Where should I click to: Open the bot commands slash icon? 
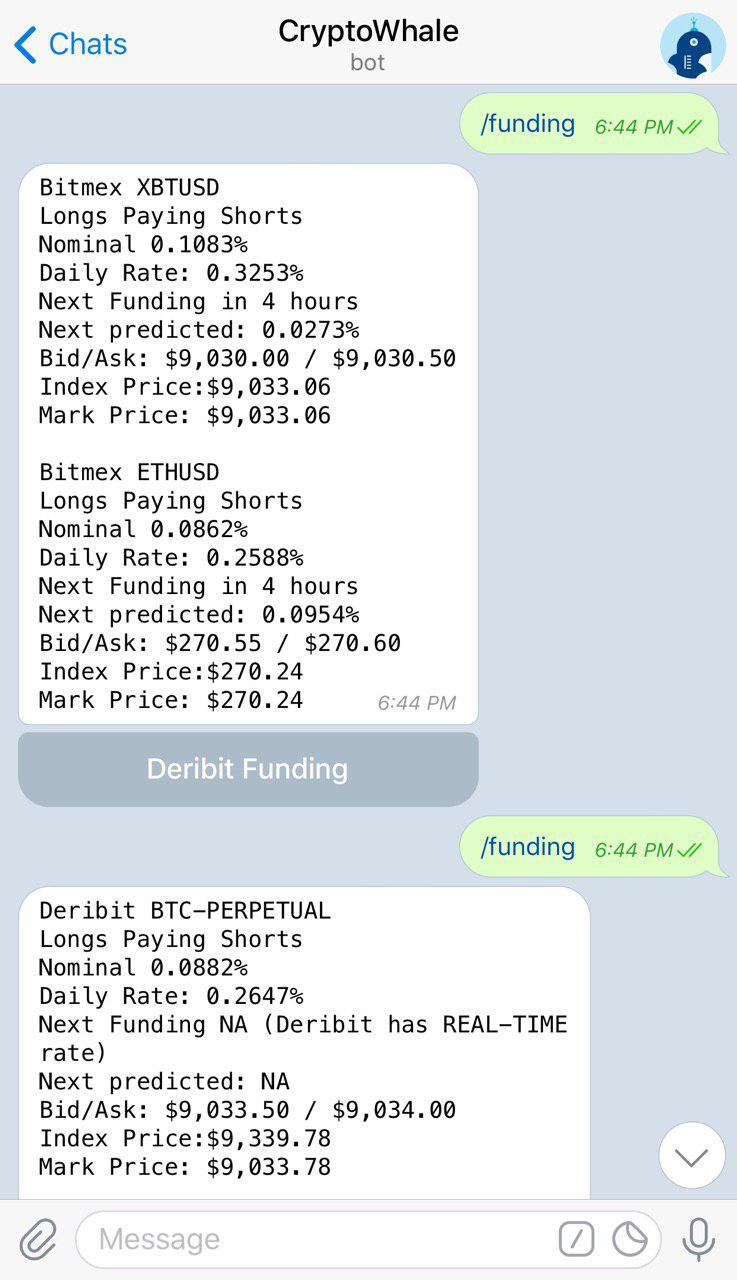click(576, 1239)
